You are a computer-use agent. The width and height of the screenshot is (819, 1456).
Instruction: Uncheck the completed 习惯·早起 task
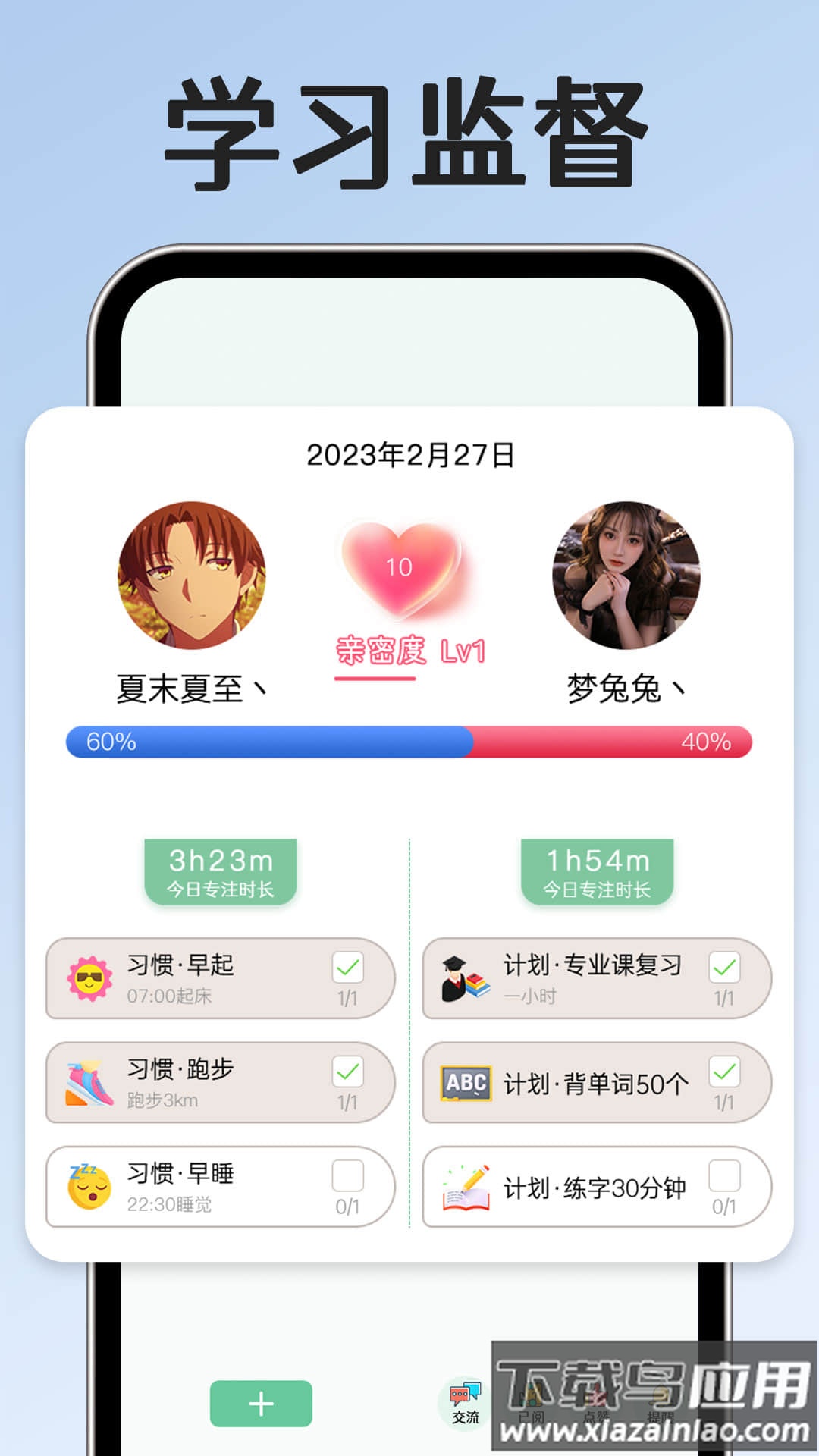pyautogui.click(x=347, y=967)
